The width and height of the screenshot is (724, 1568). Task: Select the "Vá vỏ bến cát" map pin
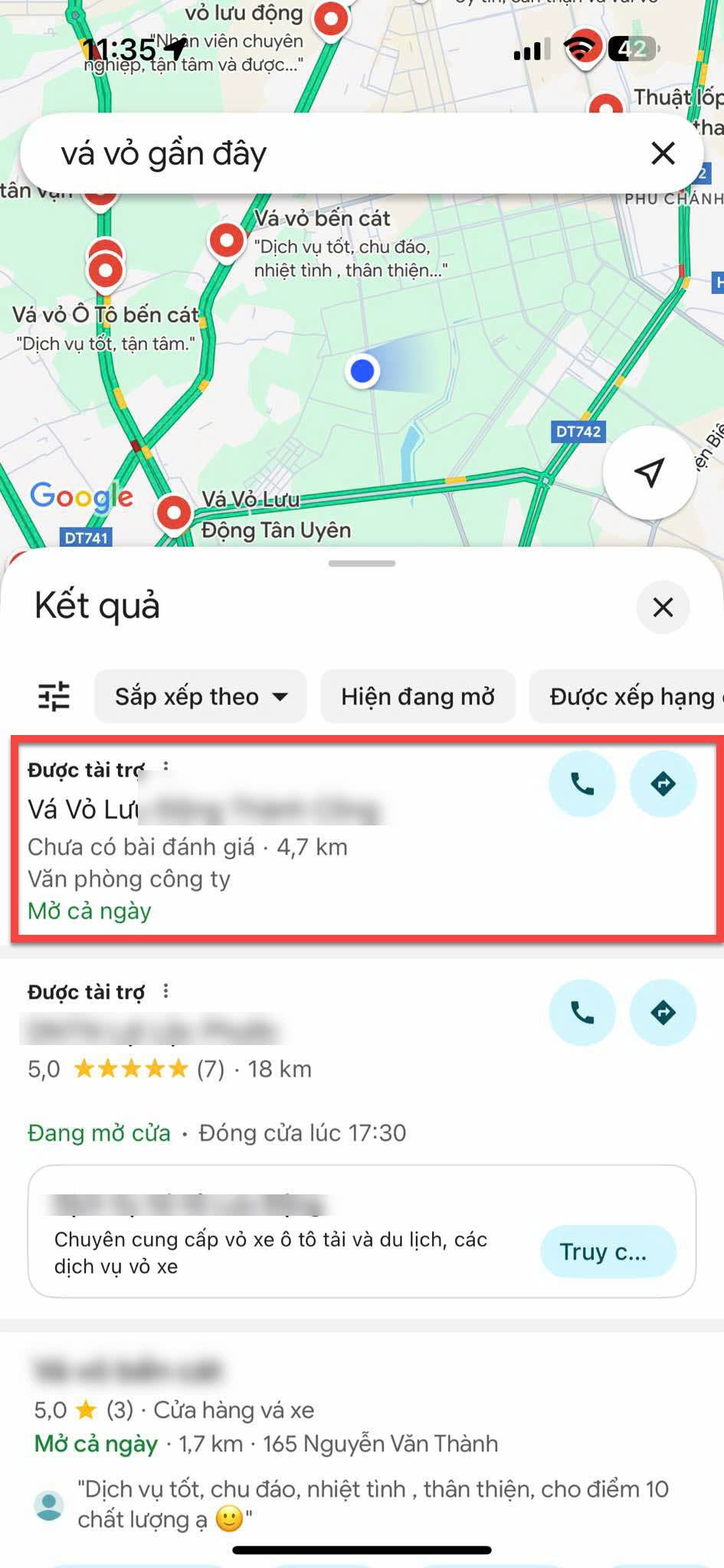(227, 240)
